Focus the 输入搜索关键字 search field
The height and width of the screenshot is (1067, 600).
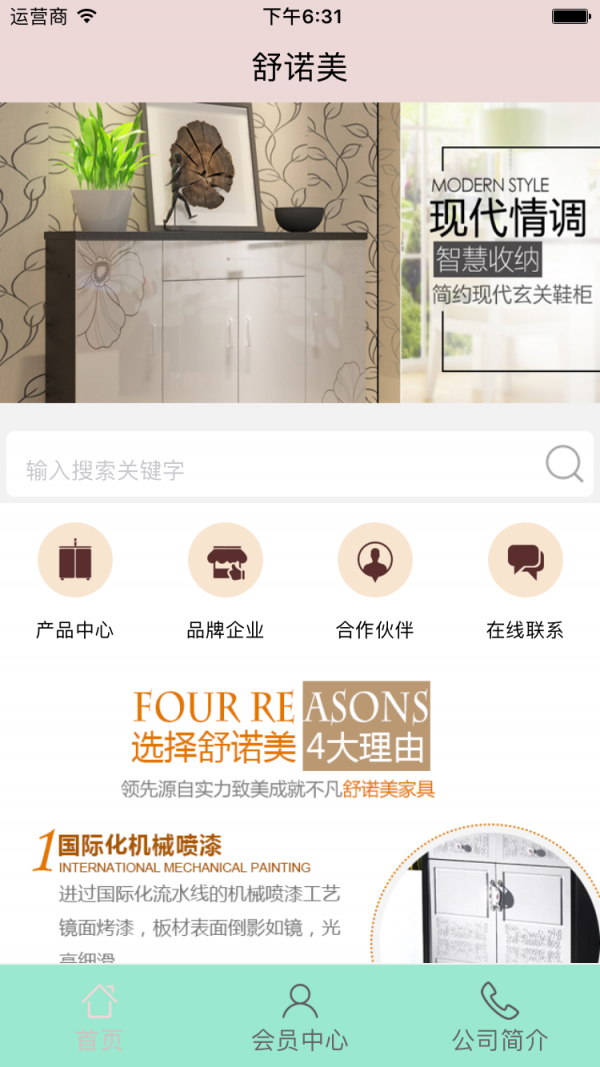pyautogui.click(x=270, y=469)
